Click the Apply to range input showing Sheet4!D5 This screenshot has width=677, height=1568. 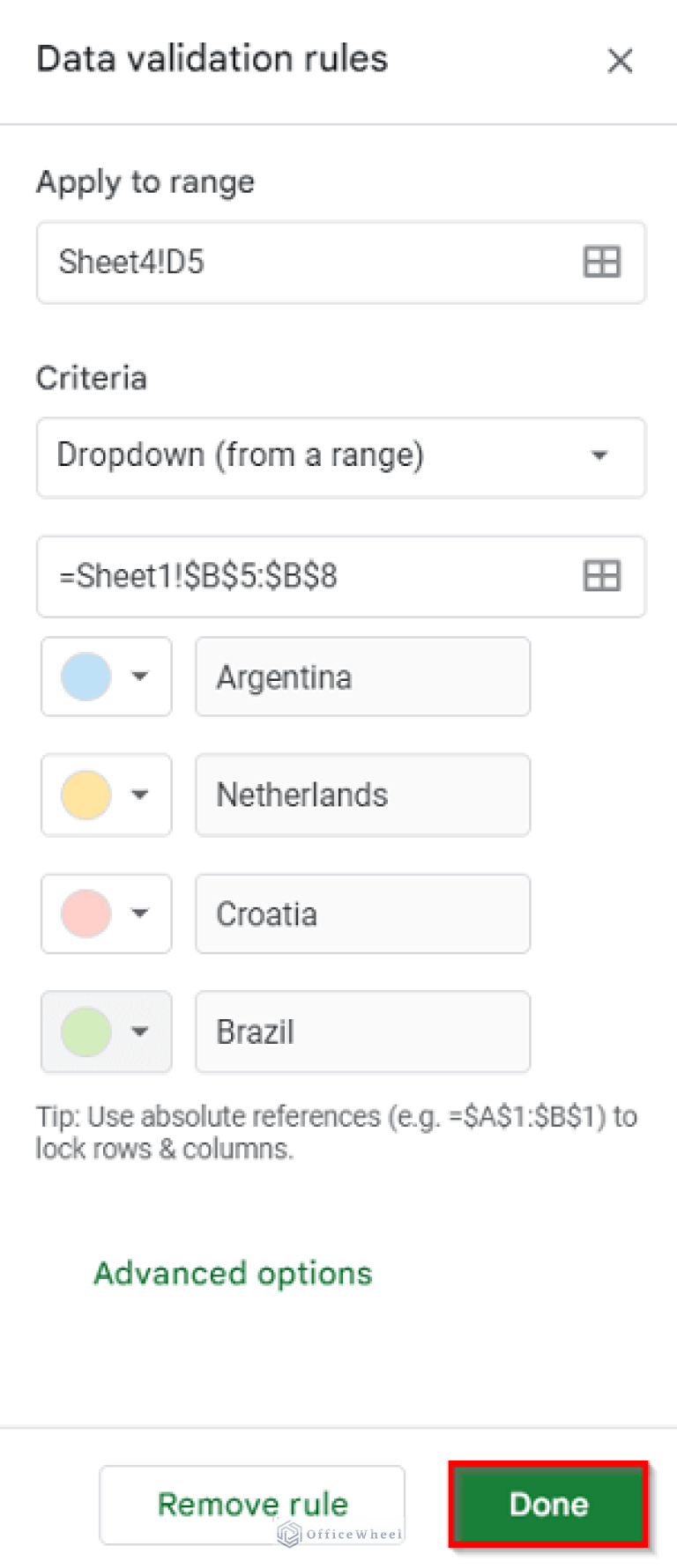pyautogui.click(x=264, y=262)
